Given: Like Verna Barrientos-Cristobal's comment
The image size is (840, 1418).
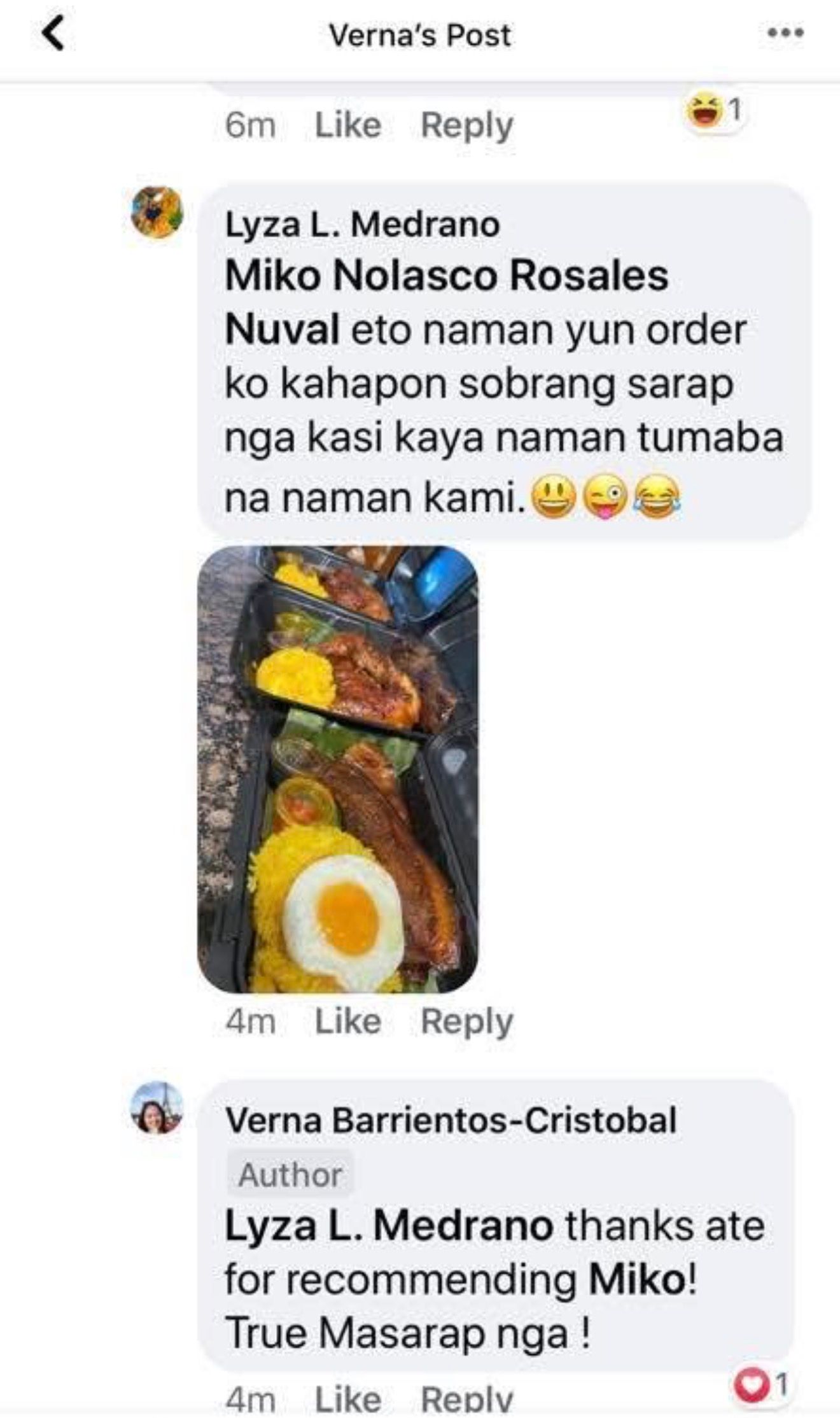Looking at the screenshot, I should (x=348, y=1399).
